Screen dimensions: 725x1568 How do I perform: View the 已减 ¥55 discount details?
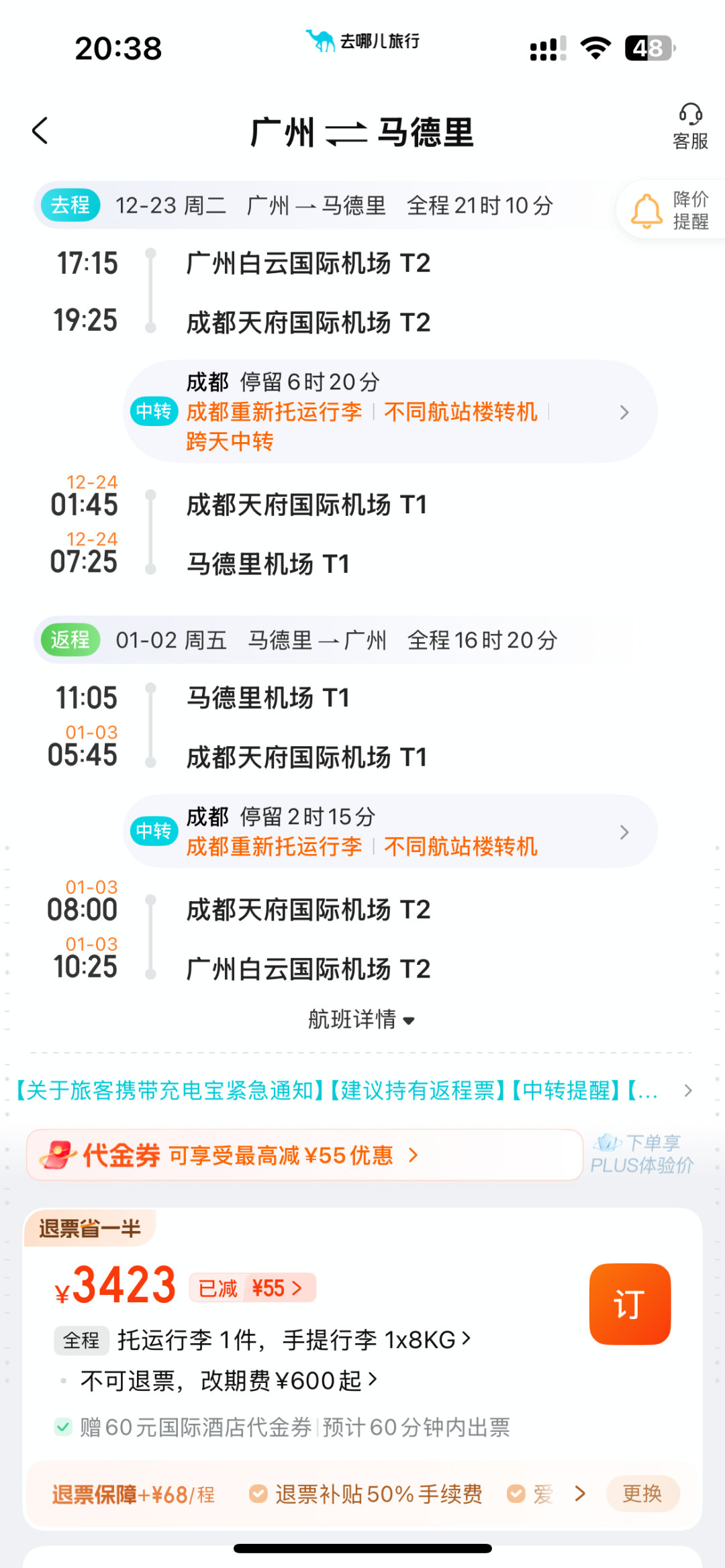click(252, 1288)
